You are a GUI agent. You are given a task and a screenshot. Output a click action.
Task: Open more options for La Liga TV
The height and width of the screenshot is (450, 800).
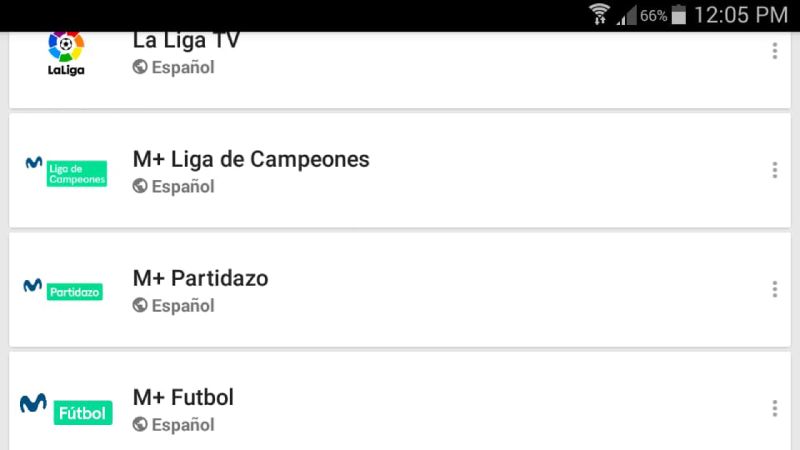[774, 51]
